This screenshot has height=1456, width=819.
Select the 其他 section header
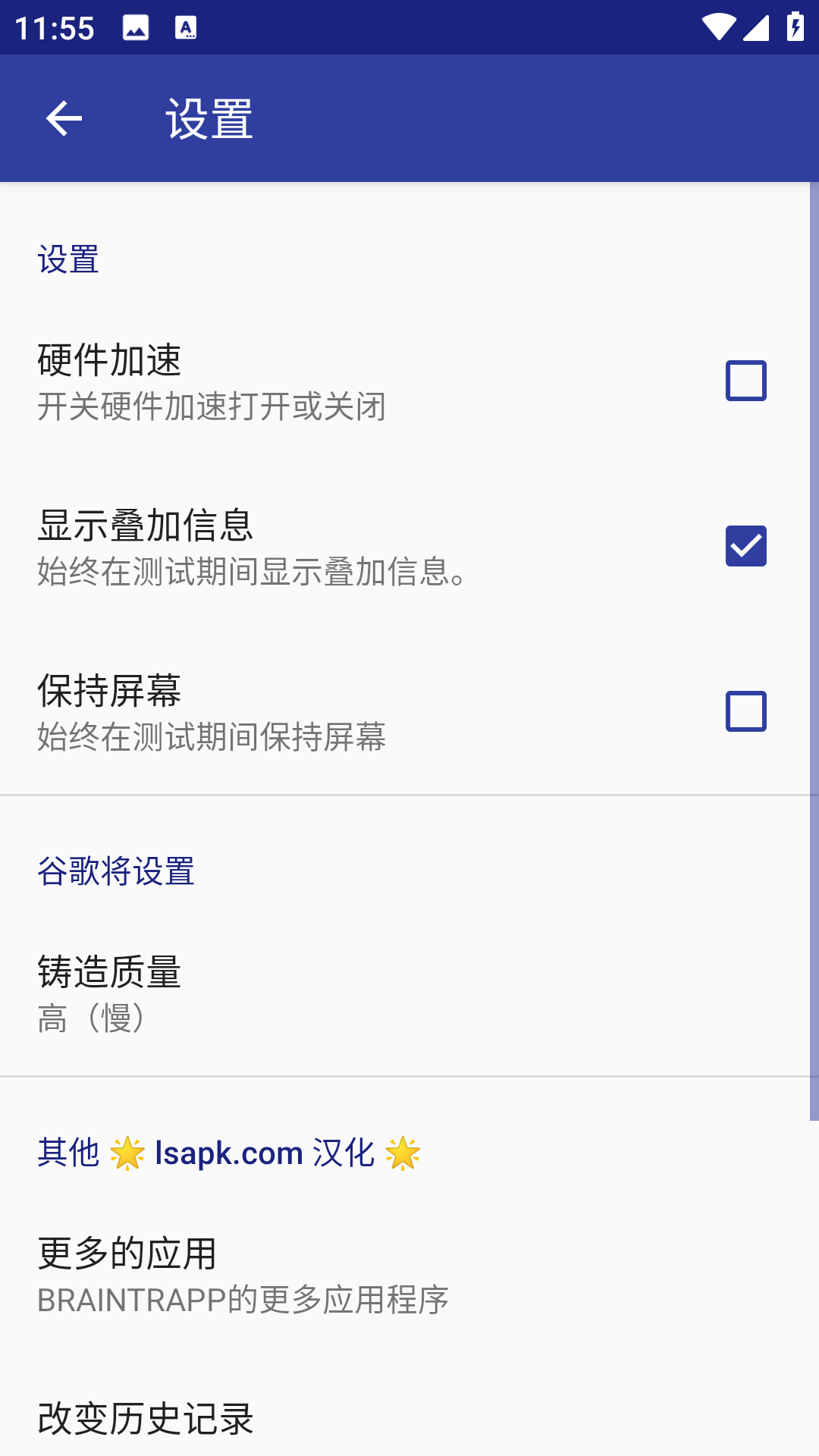pyautogui.click(x=69, y=1153)
